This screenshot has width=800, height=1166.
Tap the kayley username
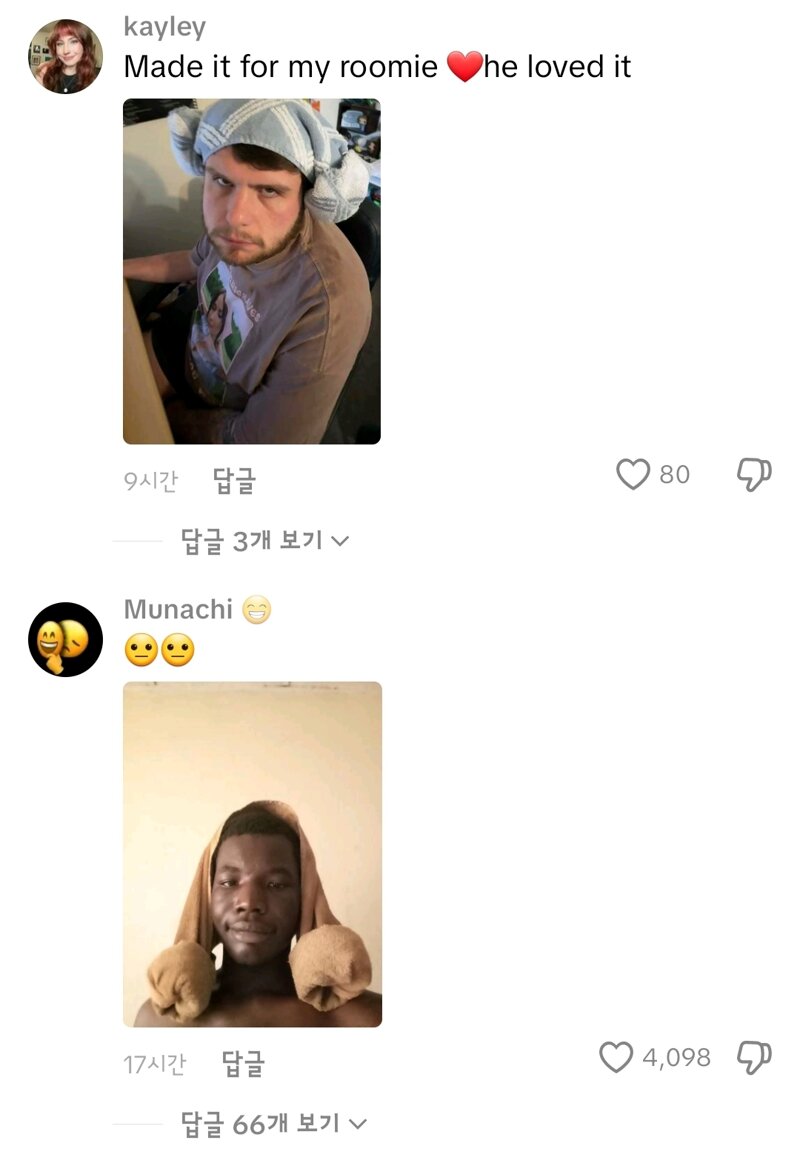tap(164, 27)
